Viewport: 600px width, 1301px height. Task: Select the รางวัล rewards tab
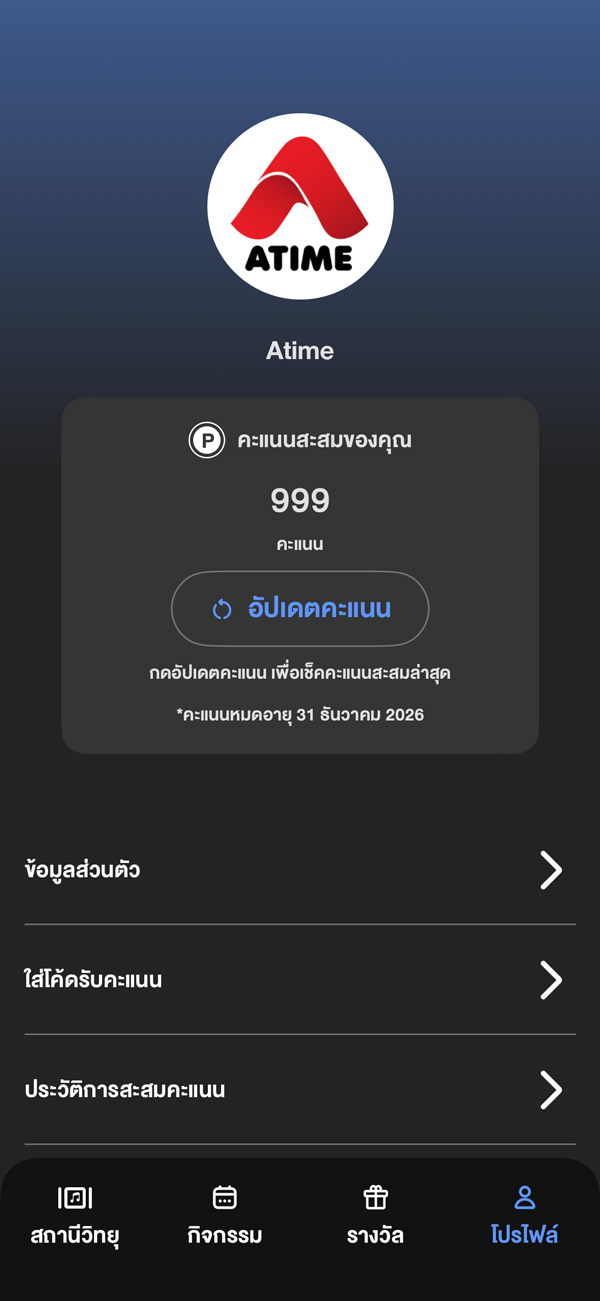tap(375, 1215)
